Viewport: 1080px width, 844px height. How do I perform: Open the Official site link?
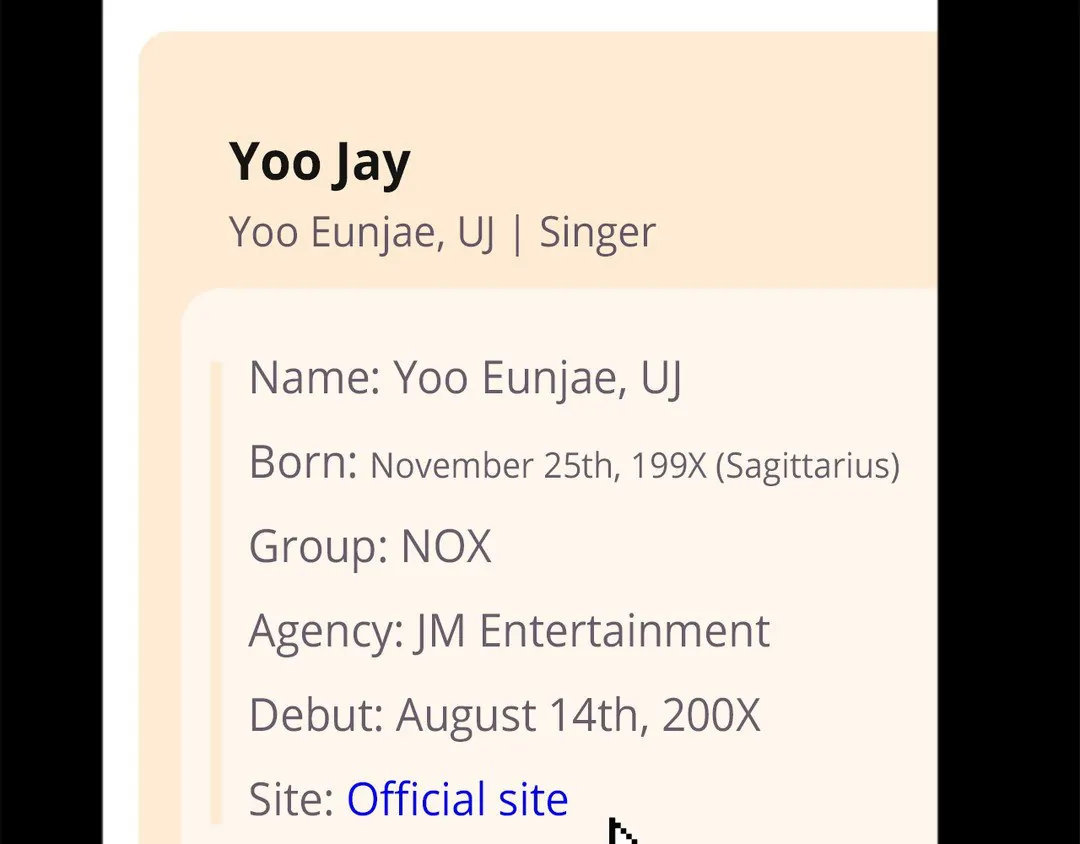point(457,799)
